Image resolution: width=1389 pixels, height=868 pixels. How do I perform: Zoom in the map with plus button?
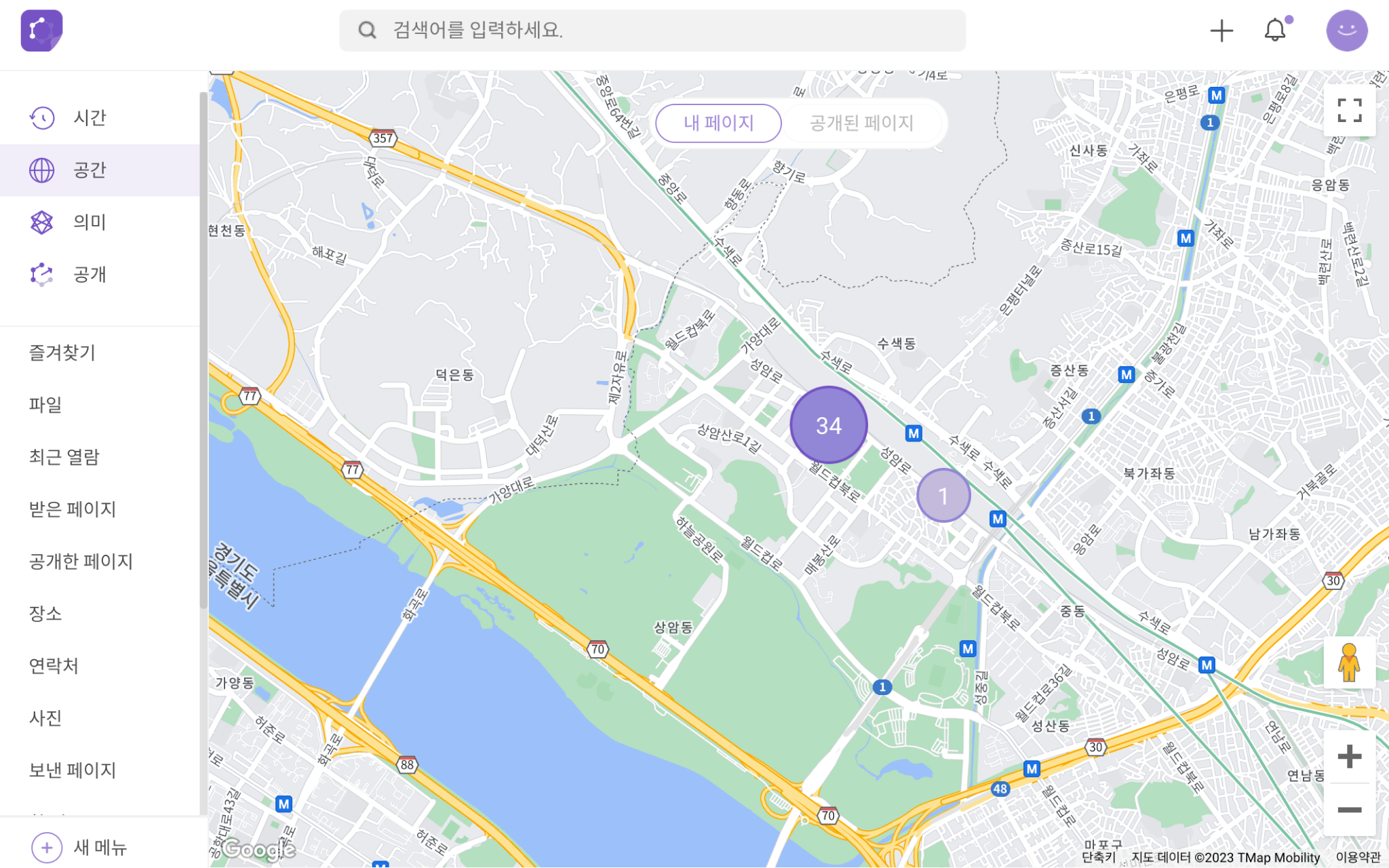pyautogui.click(x=1349, y=757)
